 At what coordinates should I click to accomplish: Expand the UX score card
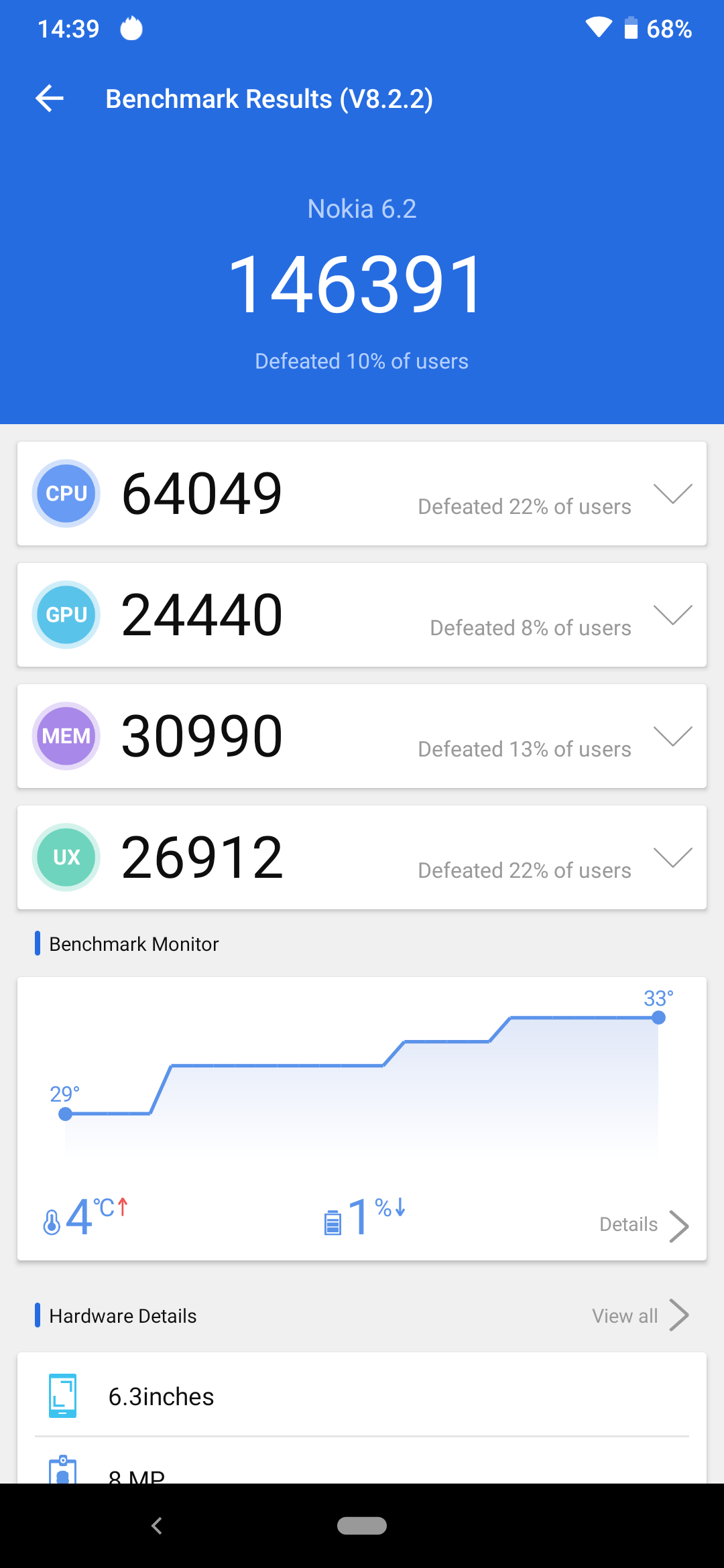coord(672,857)
